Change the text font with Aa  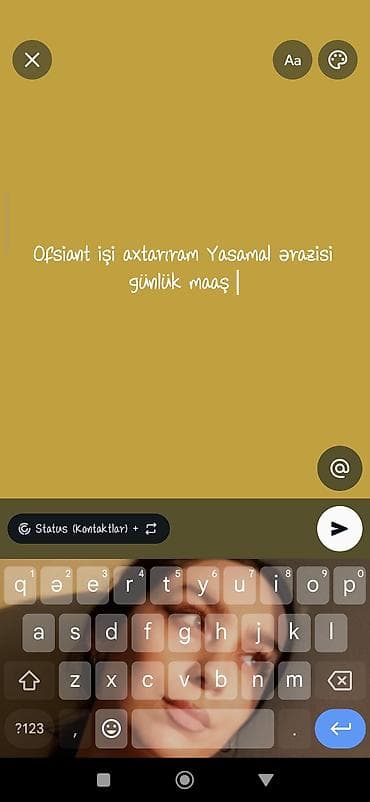[292, 60]
